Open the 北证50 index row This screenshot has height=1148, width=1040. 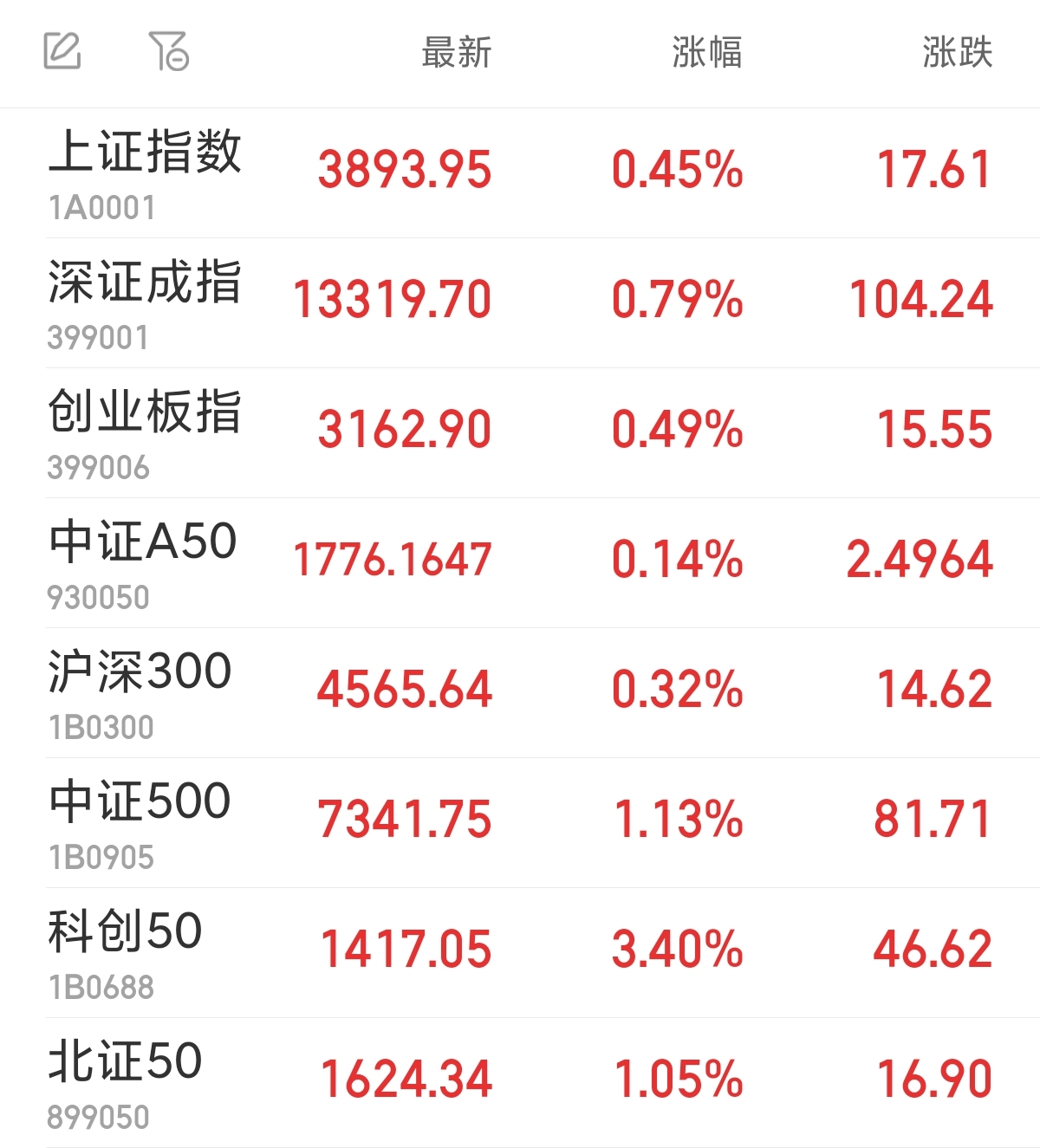[520, 1083]
